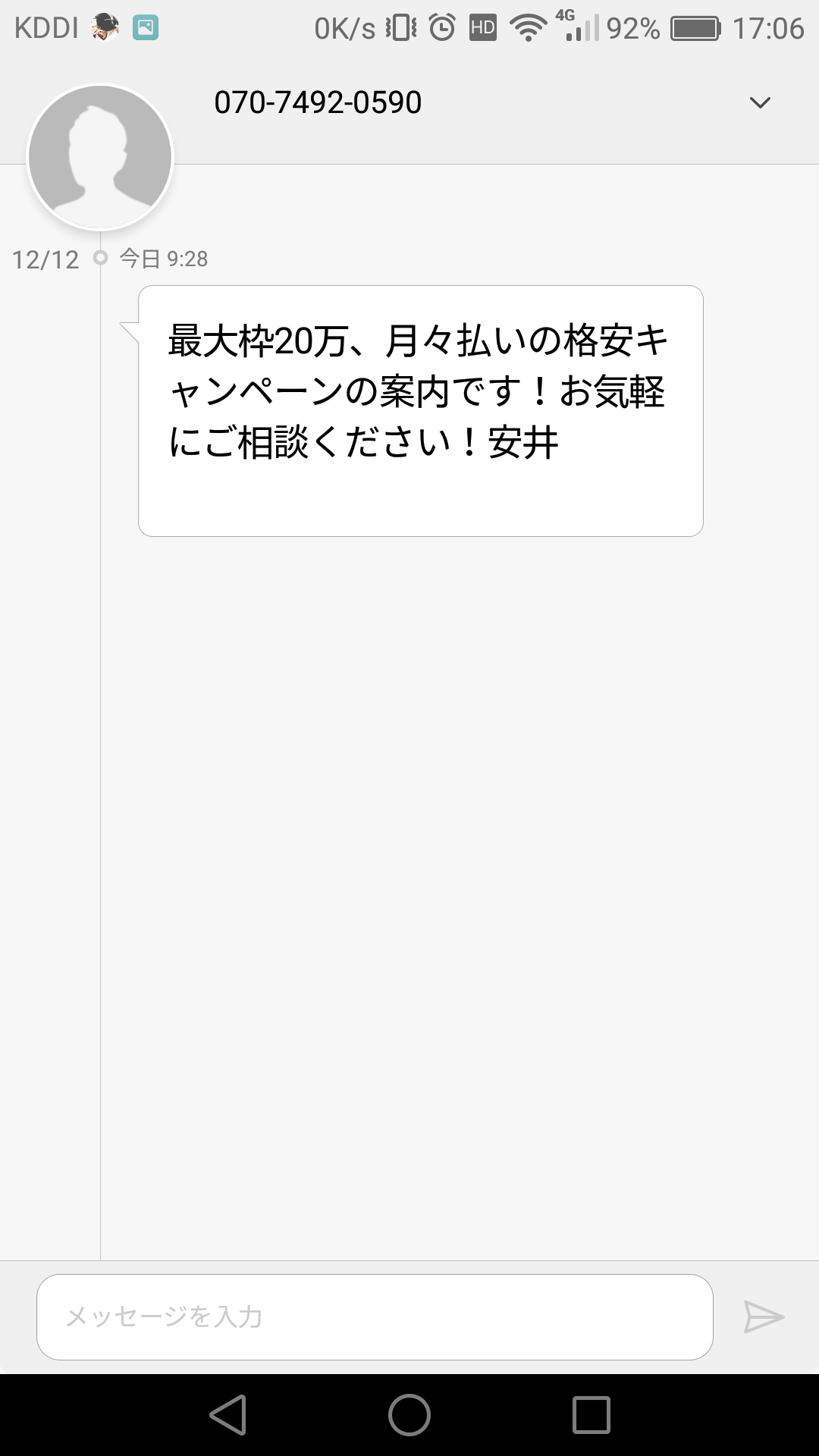Open the message from 安井

pos(421,411)
